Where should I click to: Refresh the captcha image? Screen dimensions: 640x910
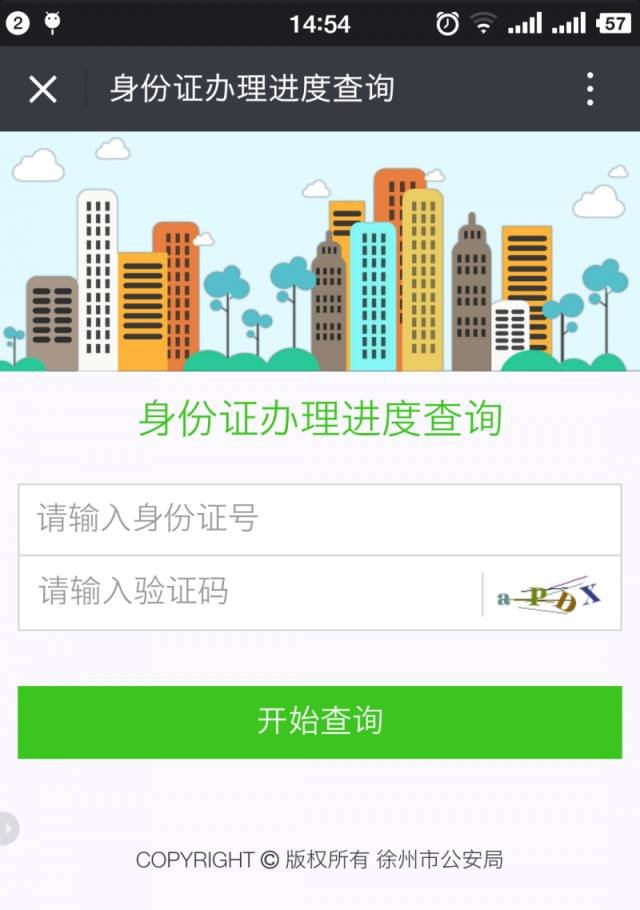[x=549, y=596]
